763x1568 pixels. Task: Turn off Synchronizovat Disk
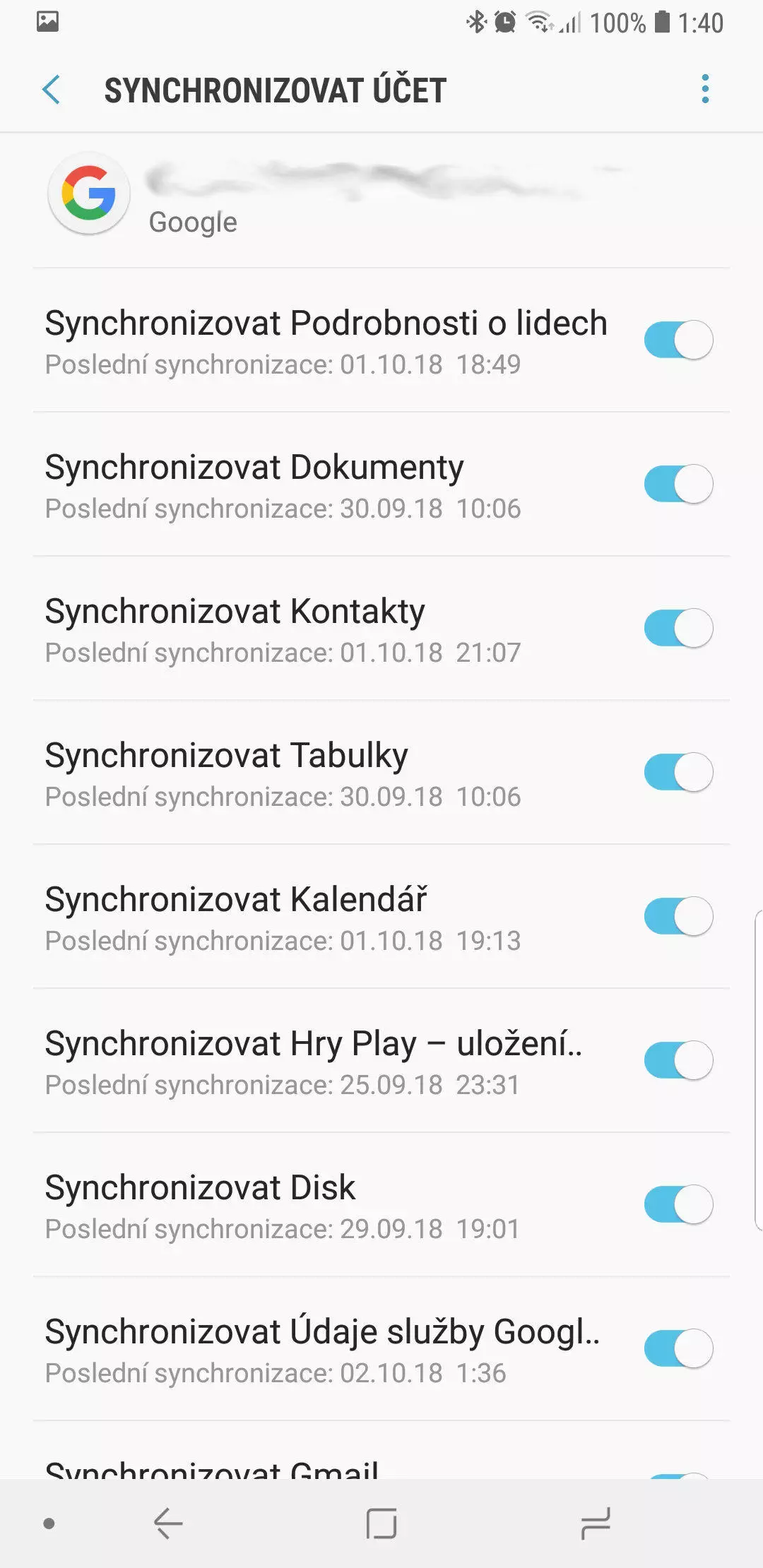[678, 1204]
